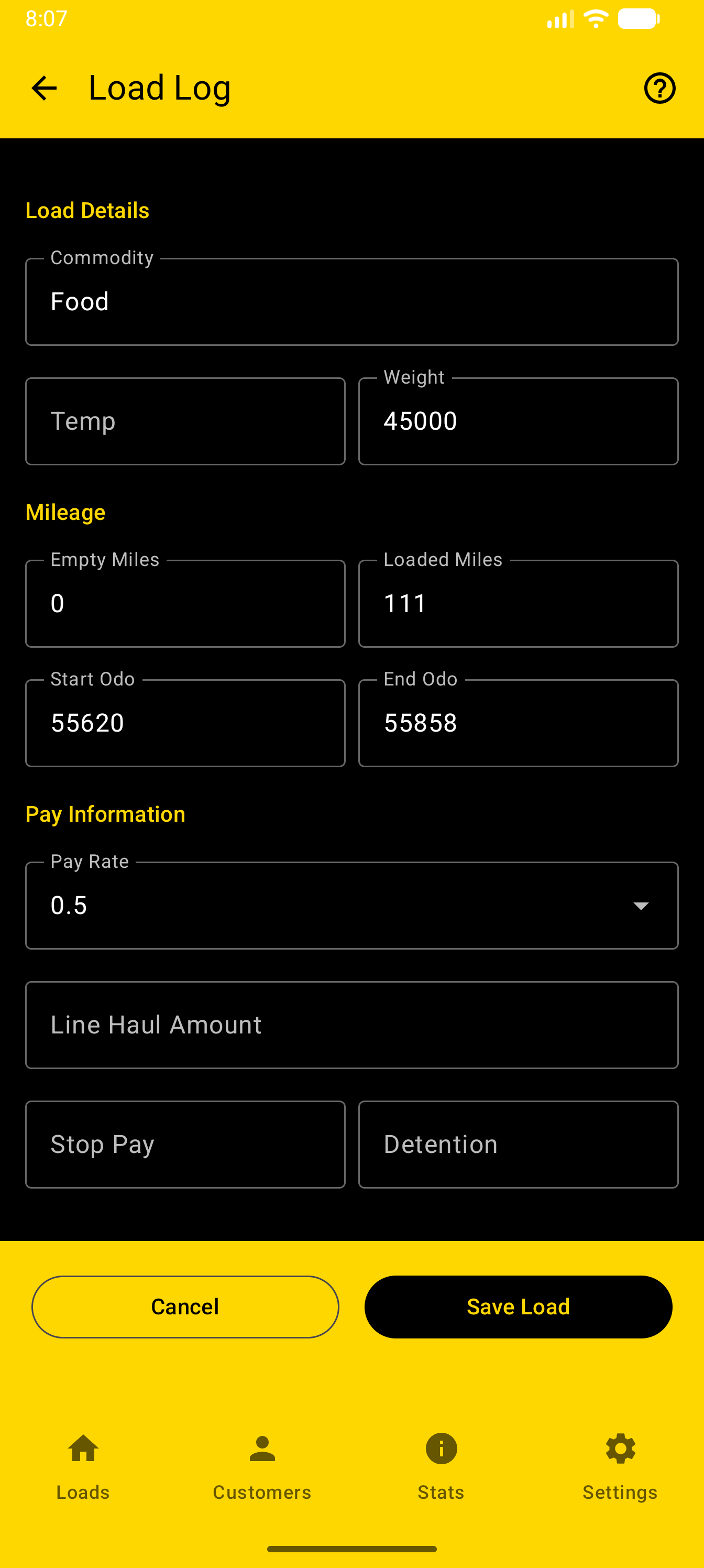Edit the Start Odo value 55620
Screen dimensions: 704x1568
(x=185, y=723)
